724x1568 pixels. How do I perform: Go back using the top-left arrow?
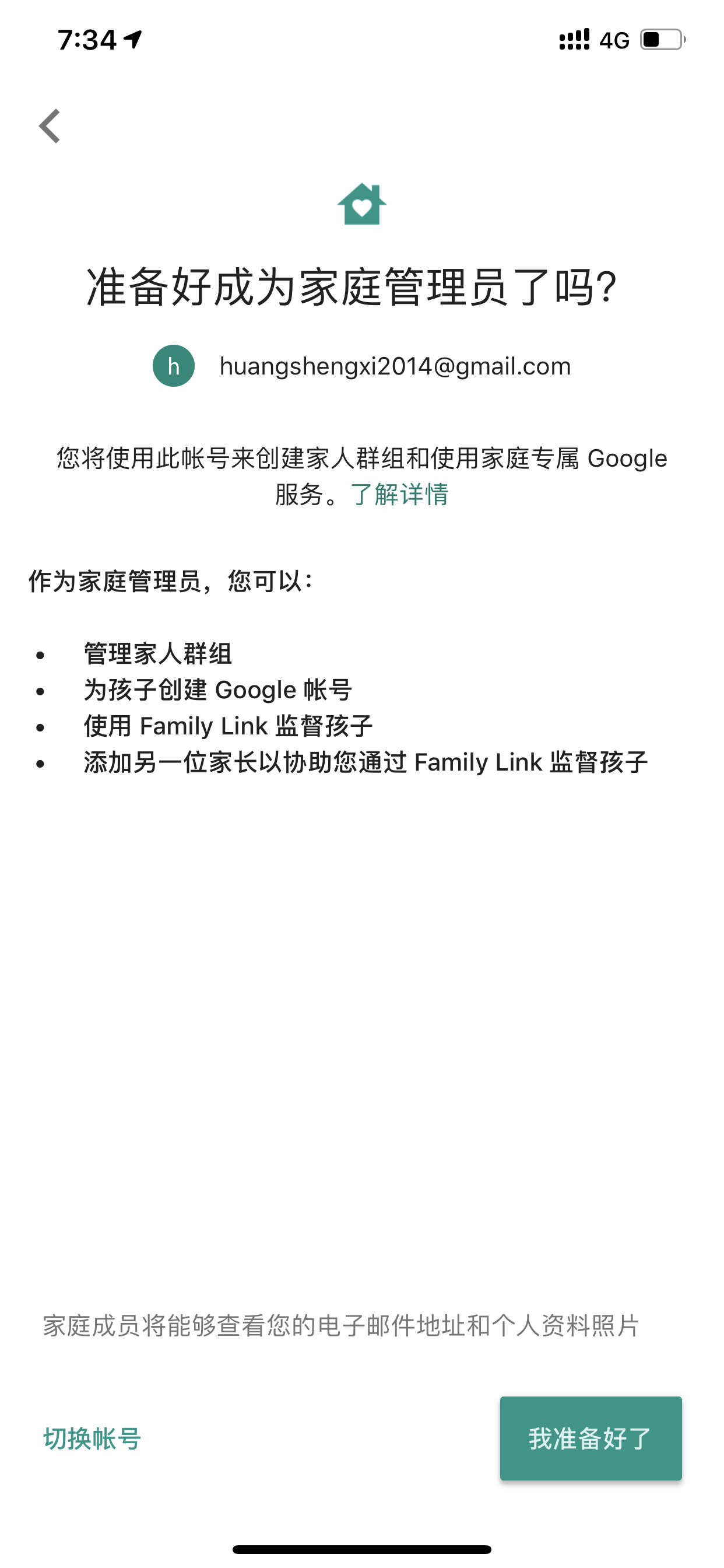[x=50, y=126]
